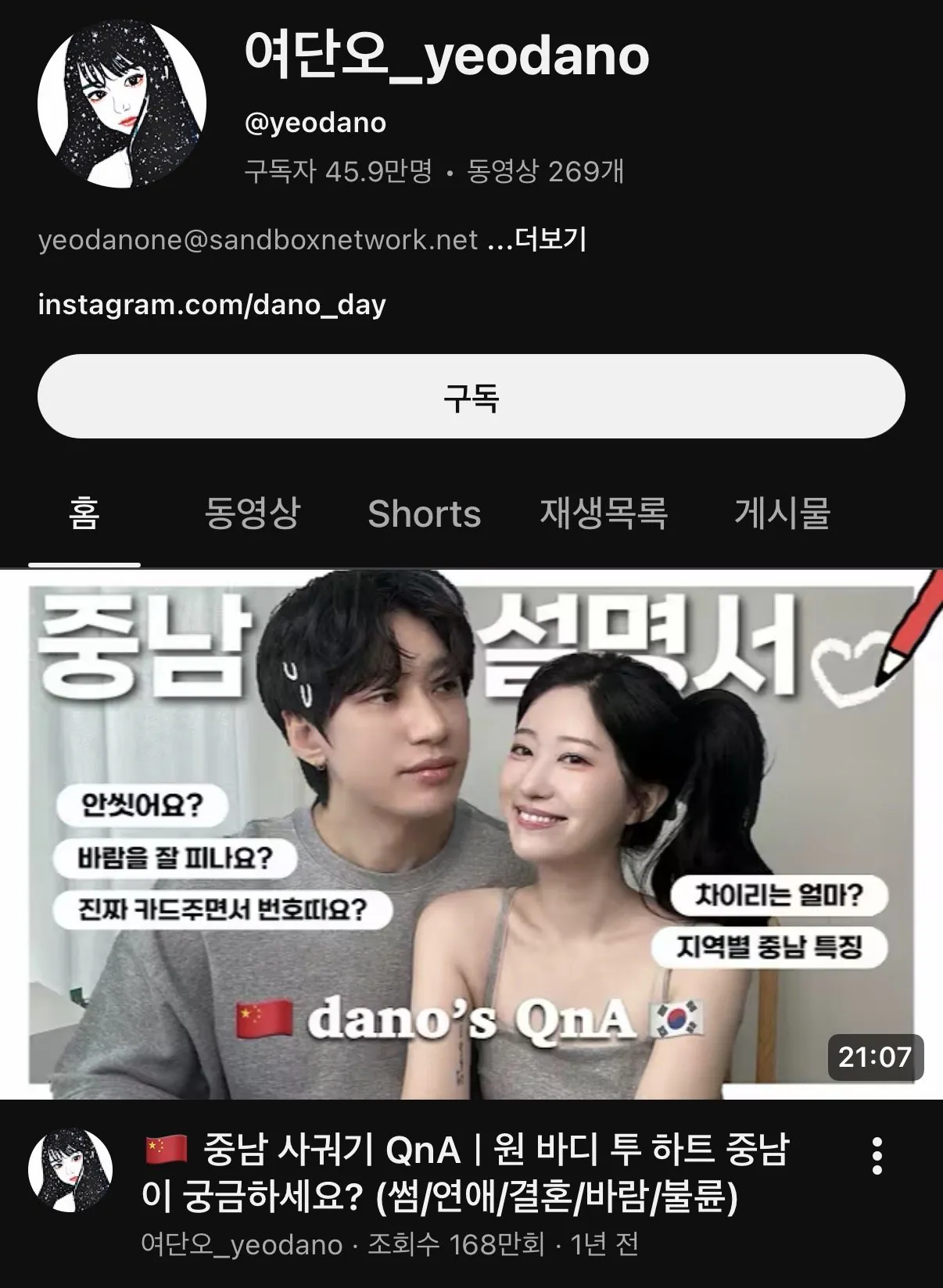Select the 홈 home tab
The width and height of the screenshot is (943, 1288).
(84, 513)
